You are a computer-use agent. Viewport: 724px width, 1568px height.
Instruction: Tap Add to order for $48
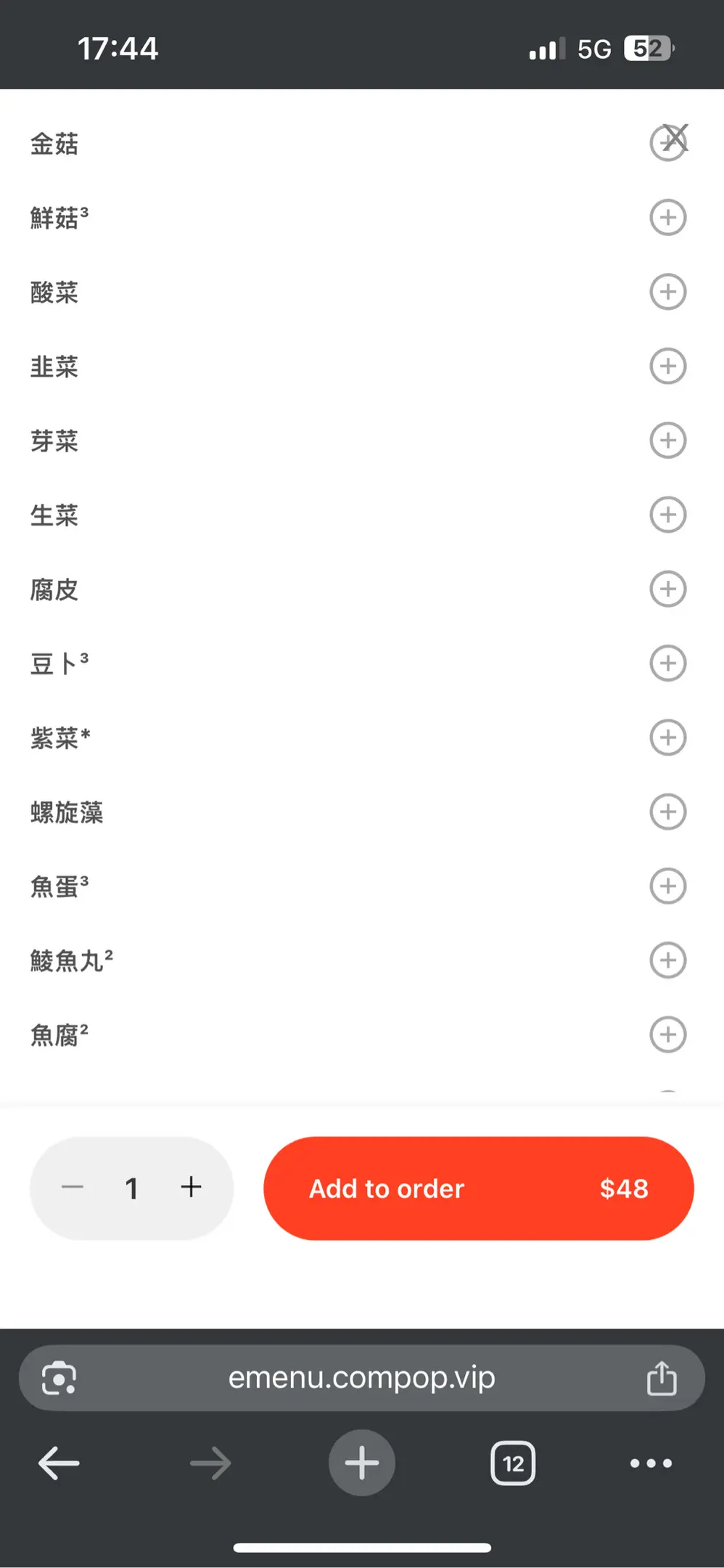(478, 1188)
